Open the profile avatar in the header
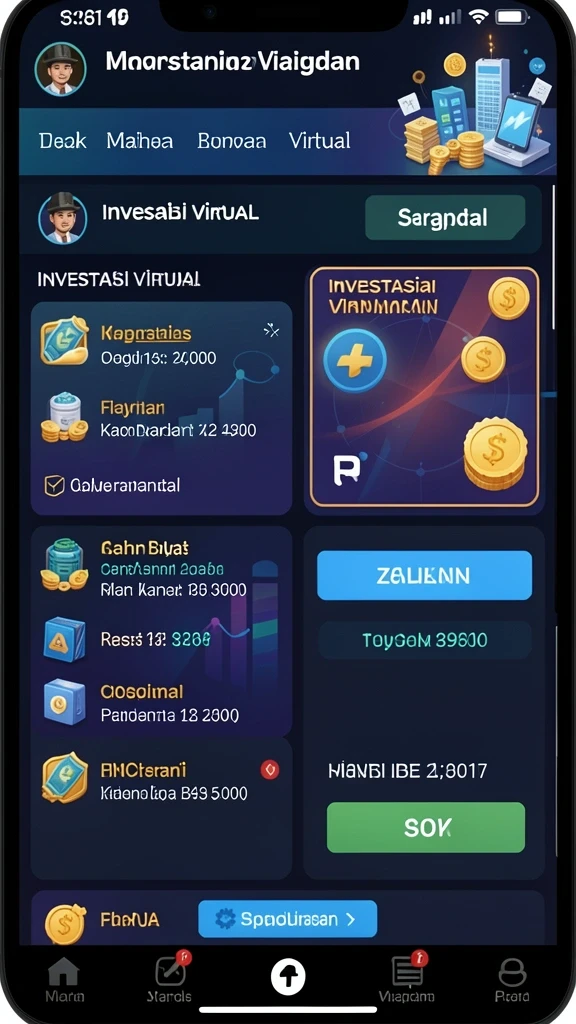576x1024 pixels. point(60,69)
